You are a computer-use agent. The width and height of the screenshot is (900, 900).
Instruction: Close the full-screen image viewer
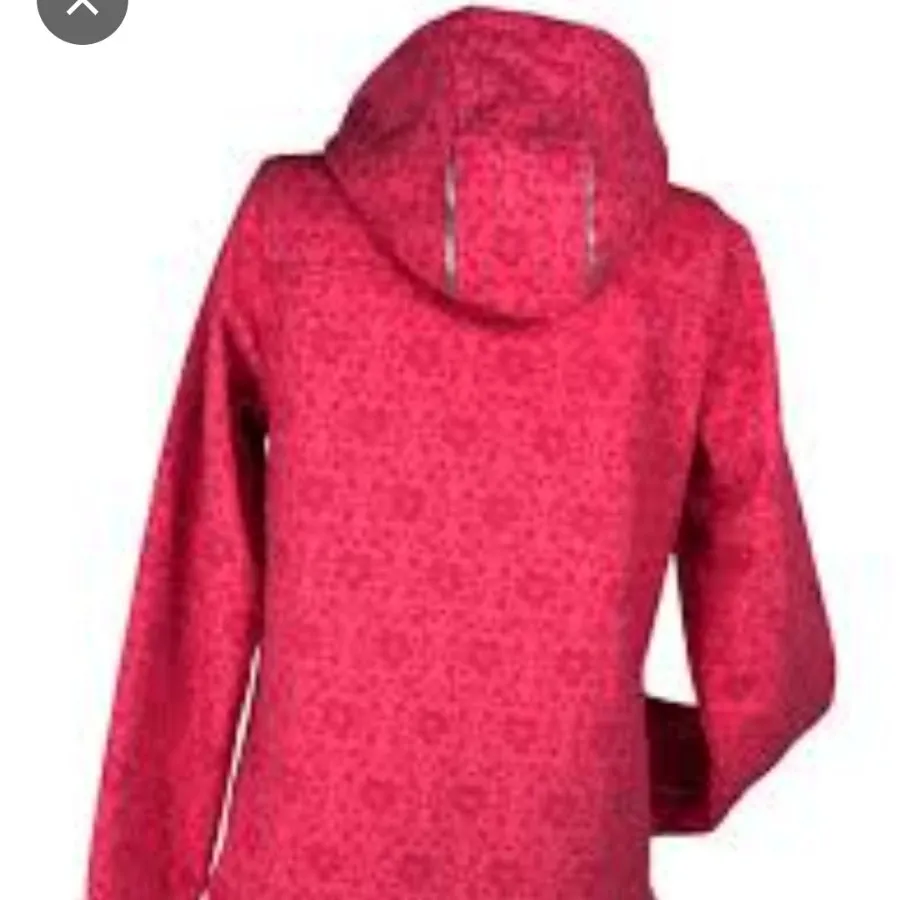82,8
